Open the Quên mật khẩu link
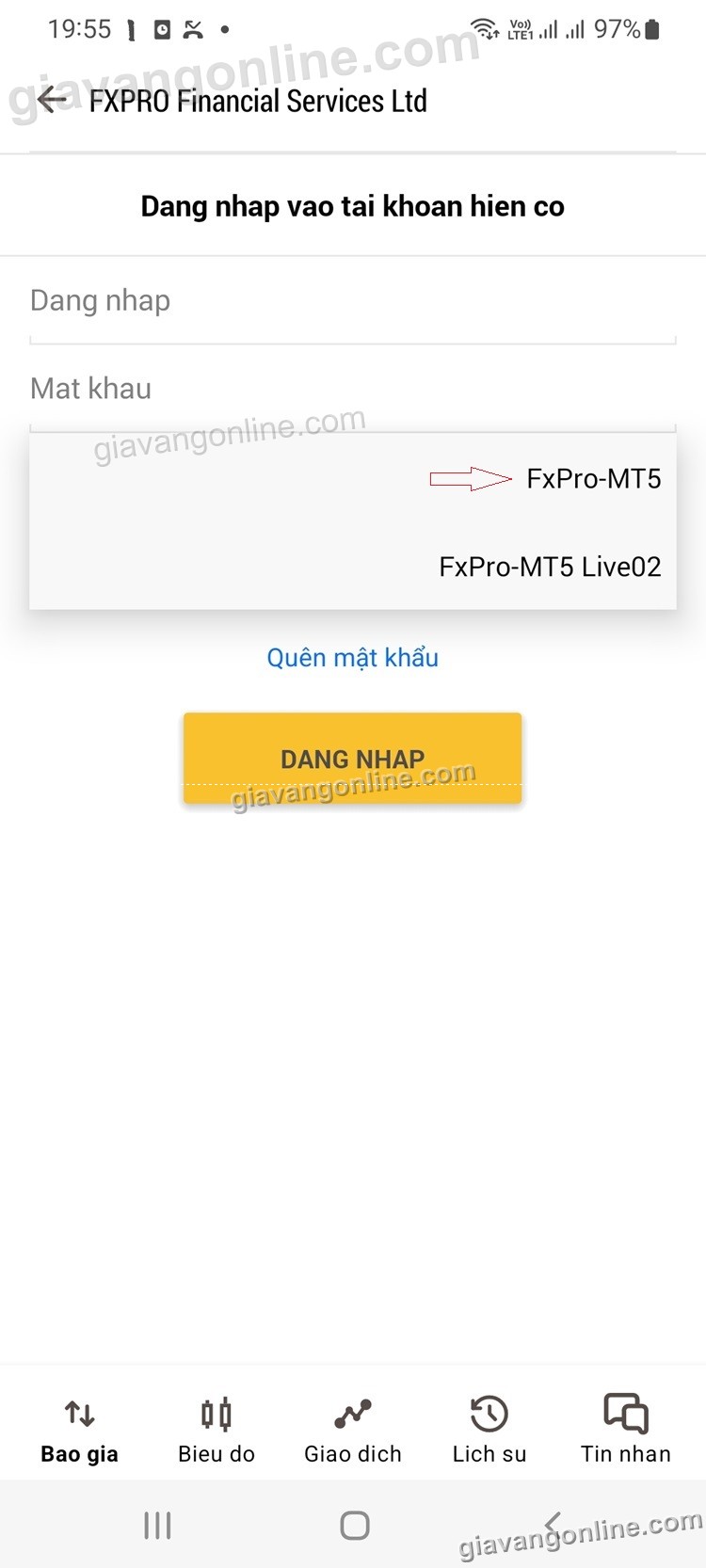Image resolution: width=706 pixels, height=1568 pixels. click(x=352, y=657)
